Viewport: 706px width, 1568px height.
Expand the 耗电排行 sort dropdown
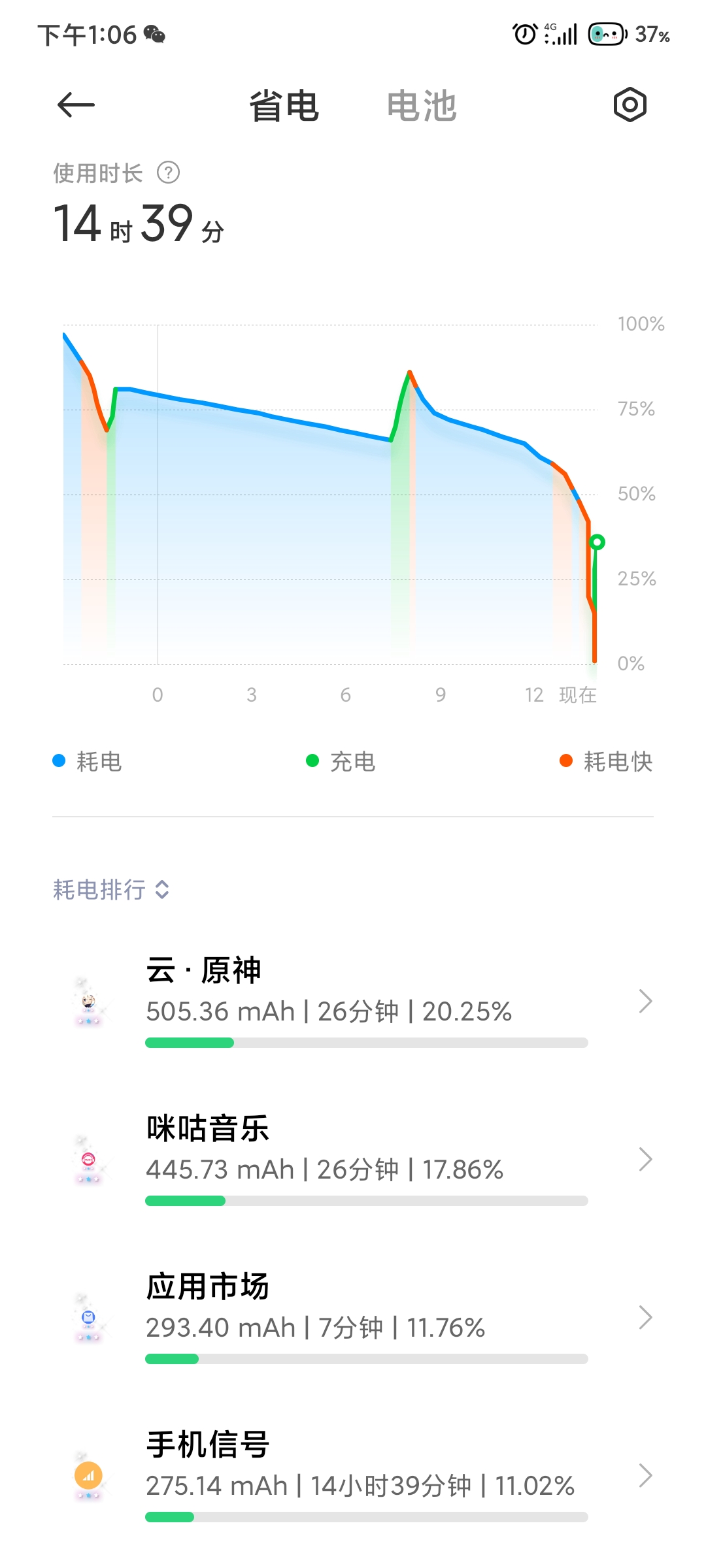[x=111, y=889]
